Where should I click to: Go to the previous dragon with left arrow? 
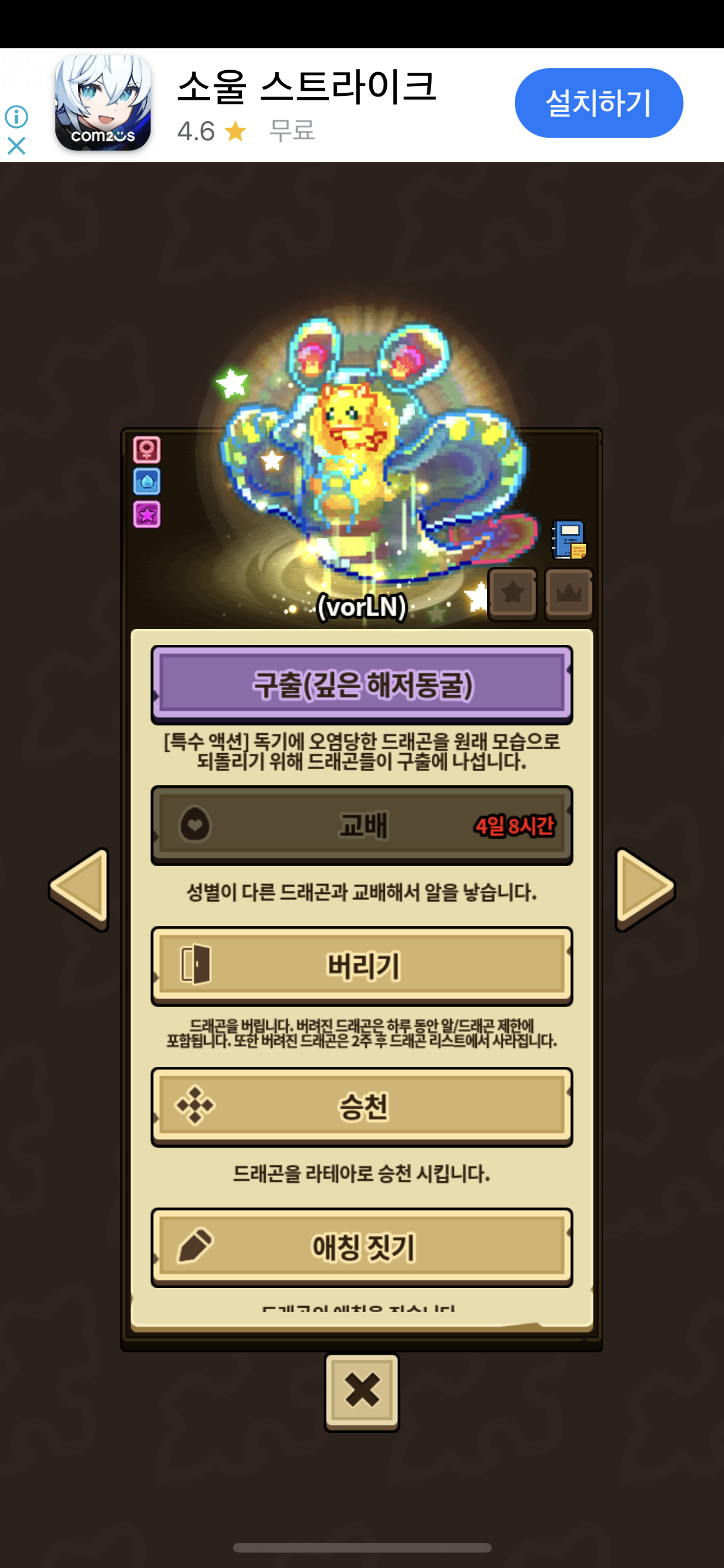click(79, 890)
